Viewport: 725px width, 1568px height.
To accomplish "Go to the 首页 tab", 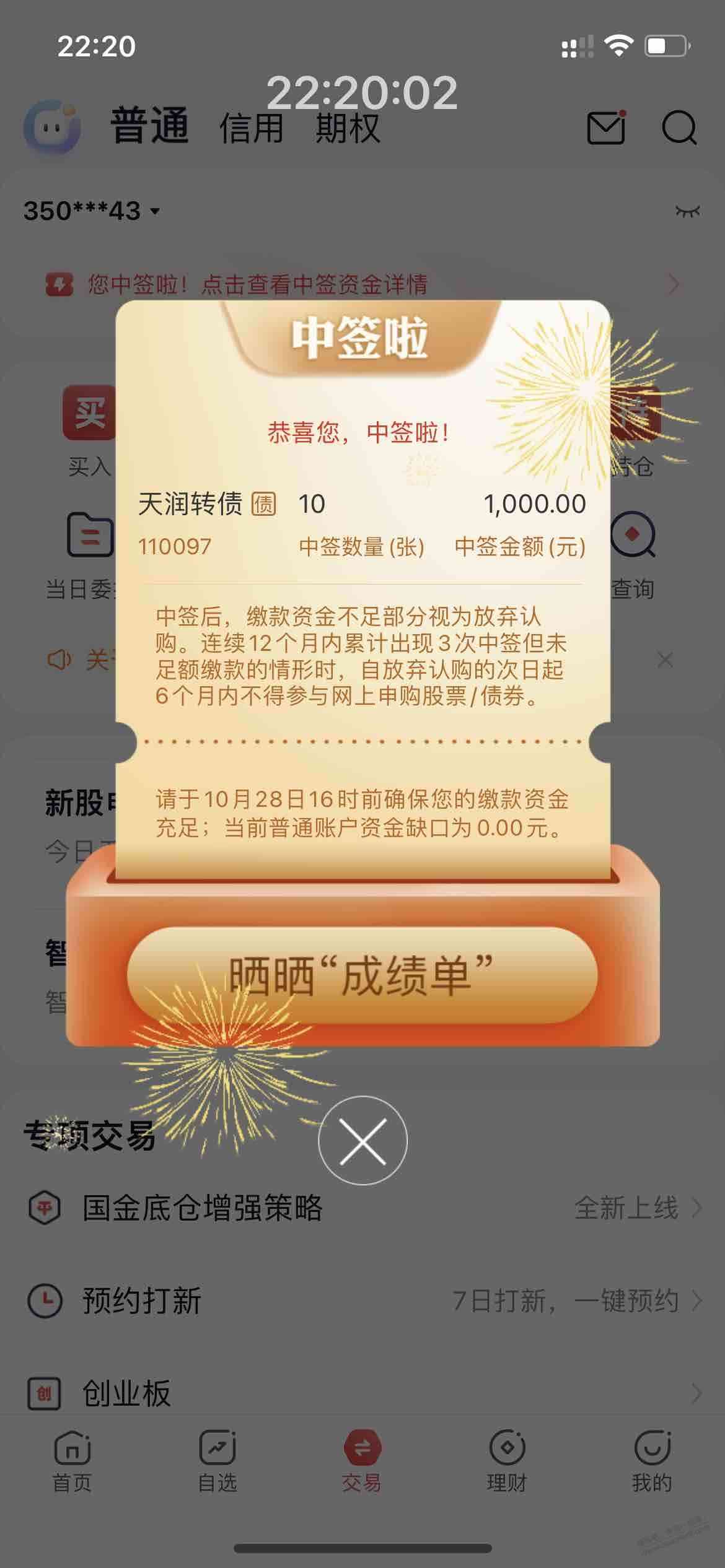I will (72, 1459).
